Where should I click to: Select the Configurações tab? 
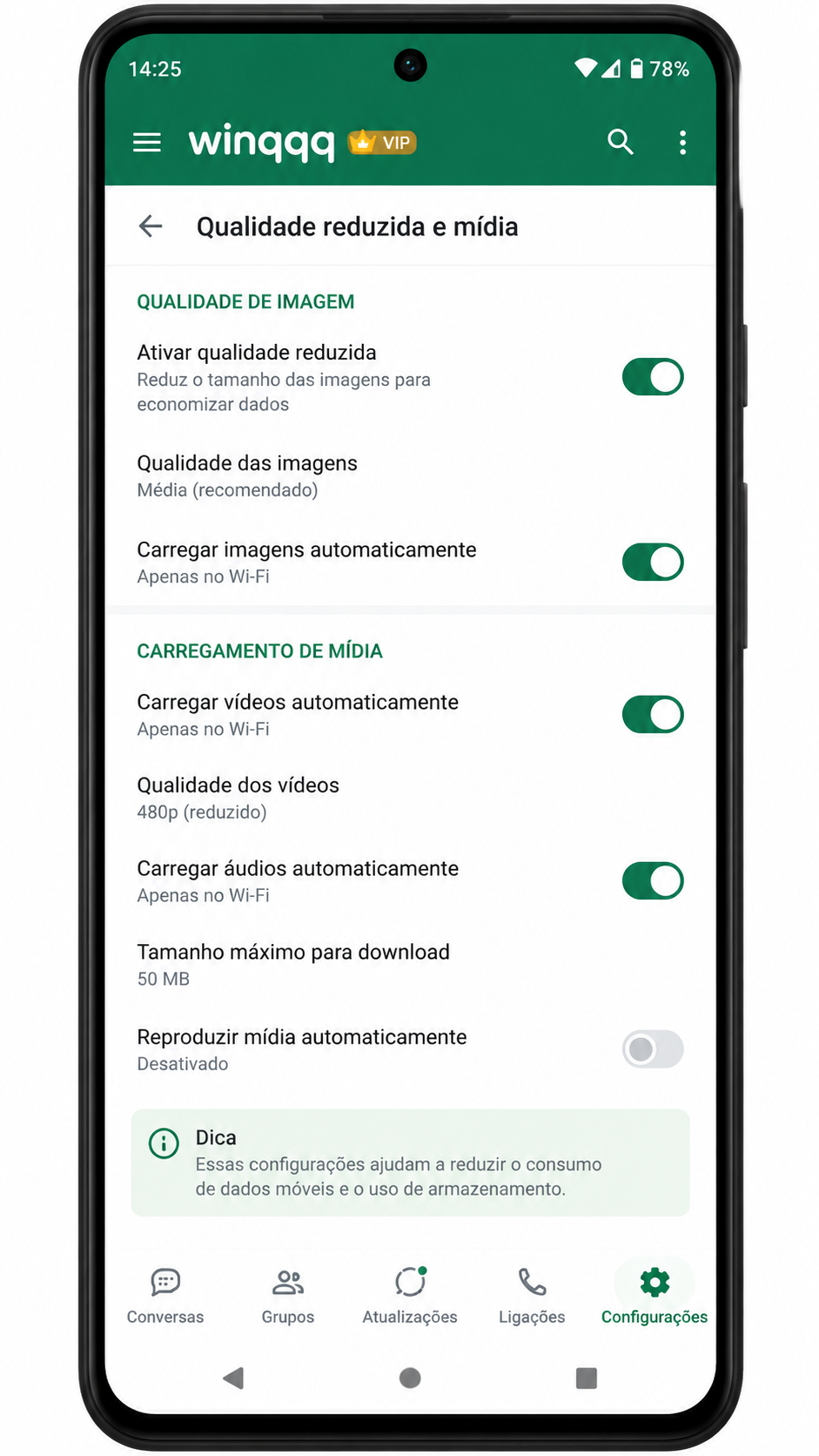(655, 1296)
